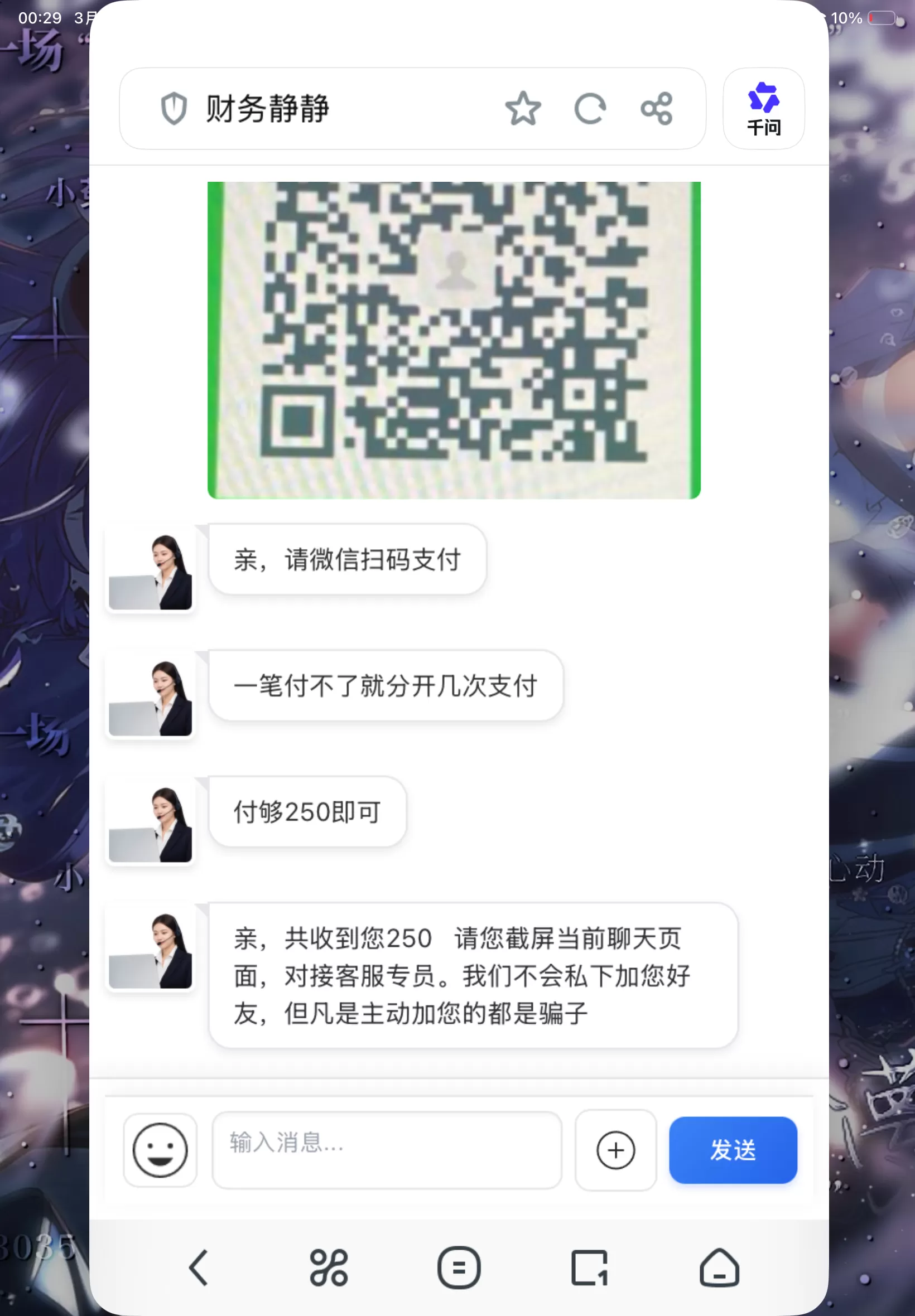
Task: Share this page
Action: 657,108
